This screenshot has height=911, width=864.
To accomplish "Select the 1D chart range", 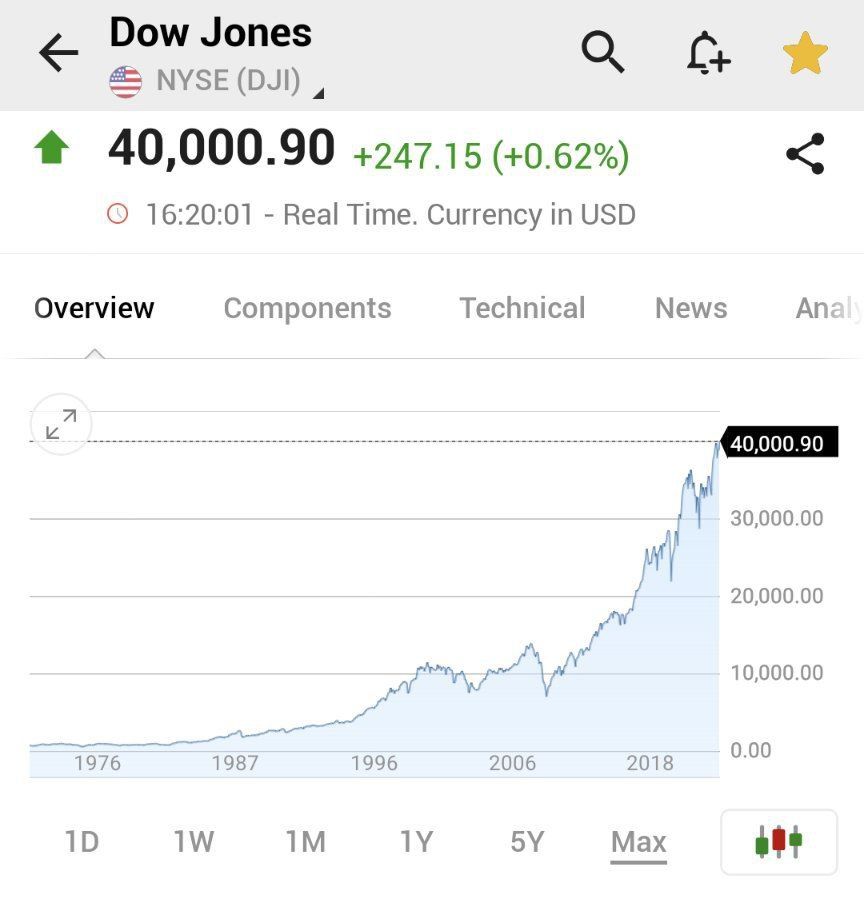I will [82, 842].
